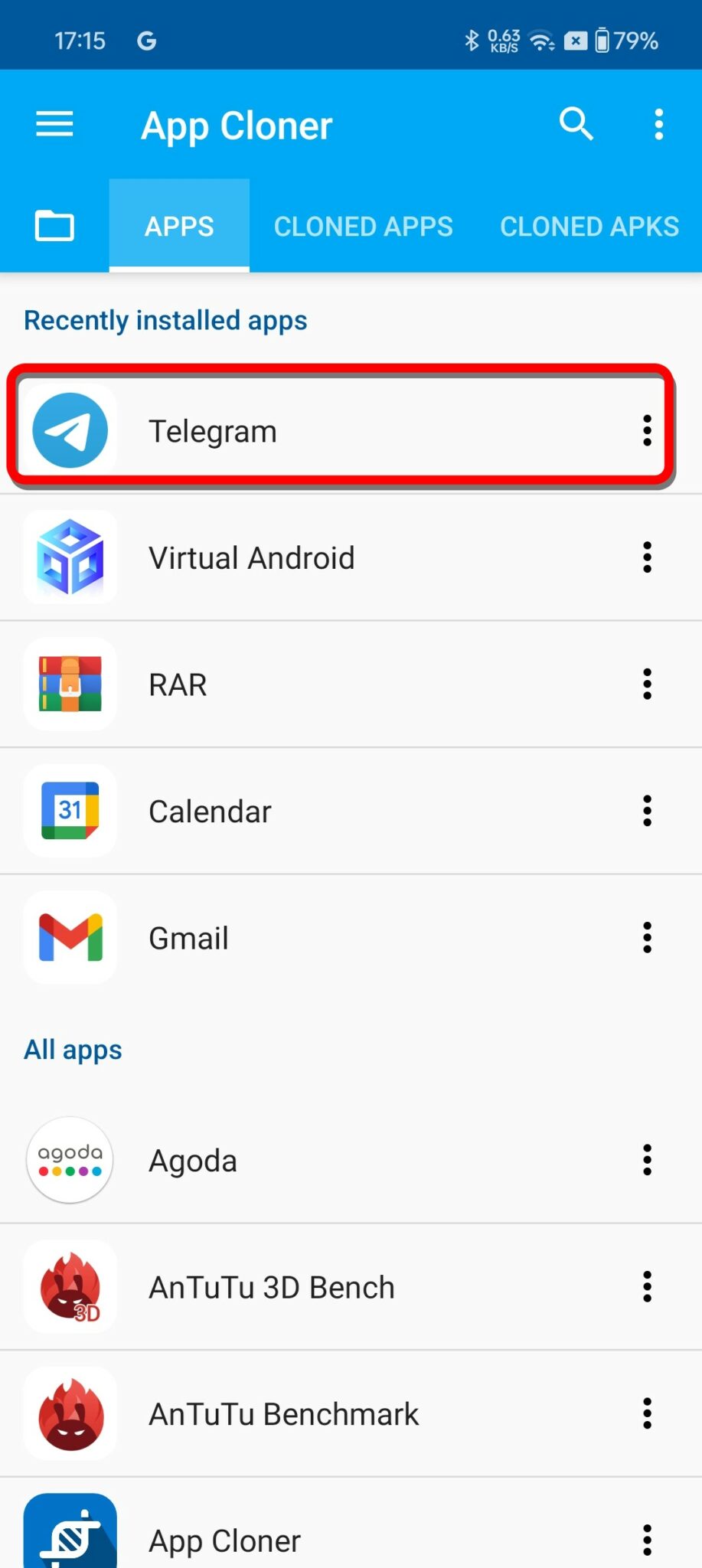Select the App Cloner app icon
This screenshot has width=702, height=1568.
(70, 1531)
